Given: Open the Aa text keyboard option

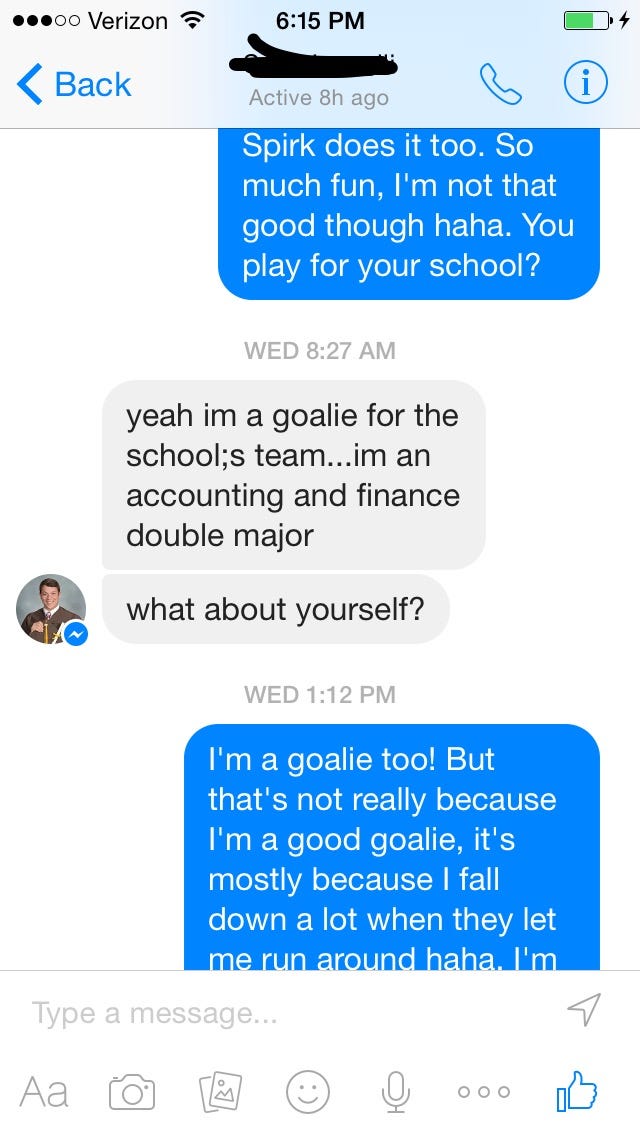Looking at the screenshot, I should click(44, 1092).
